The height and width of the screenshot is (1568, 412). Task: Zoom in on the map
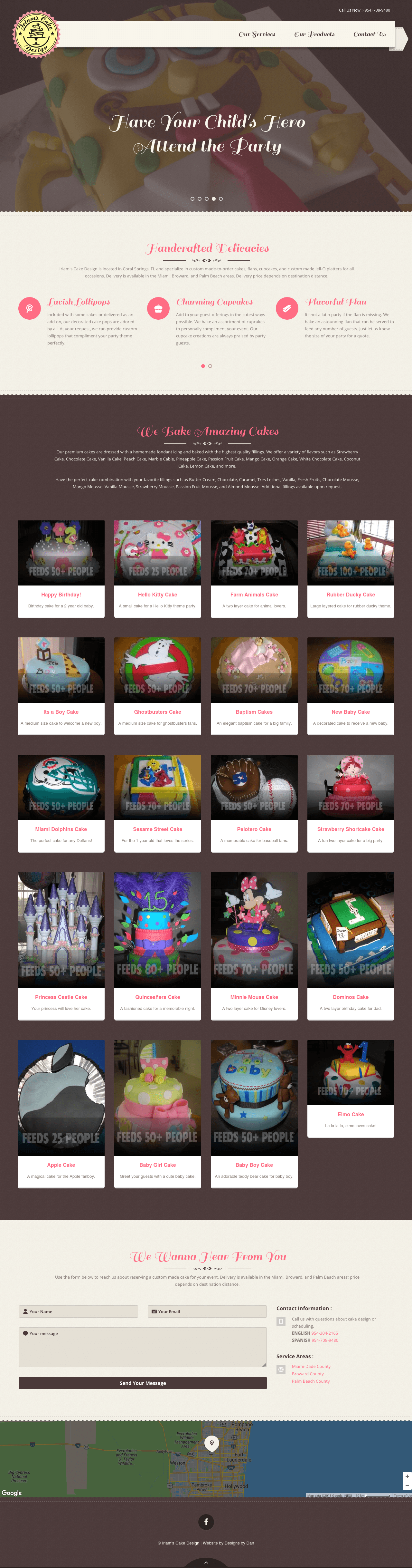pyautogui.click(x=407, y=1477)
